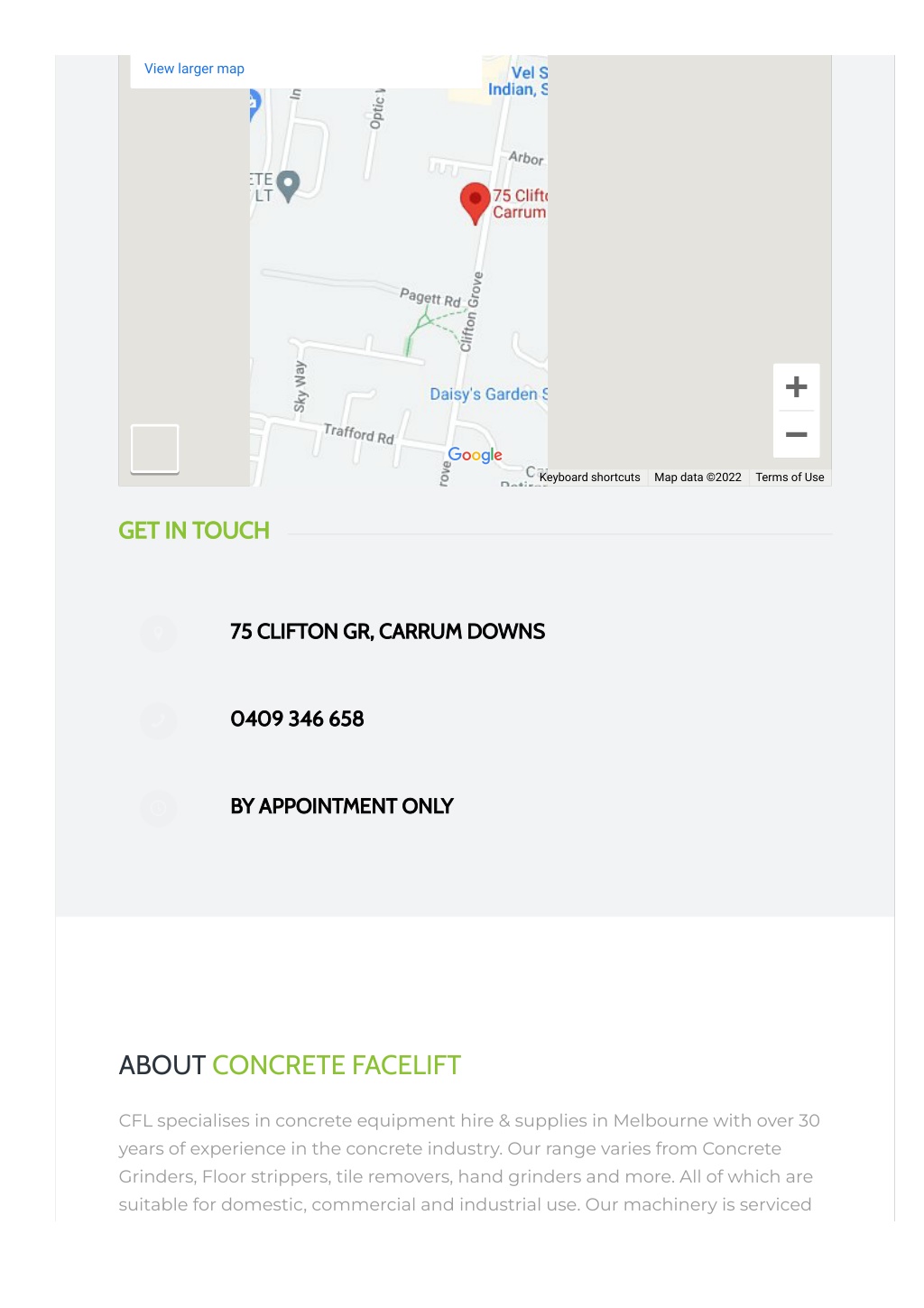Image resolution: width=924 pixels, height=1308 pixels.
Task: Toggle the map type thumbnail
Action: (x=155, y=448)
